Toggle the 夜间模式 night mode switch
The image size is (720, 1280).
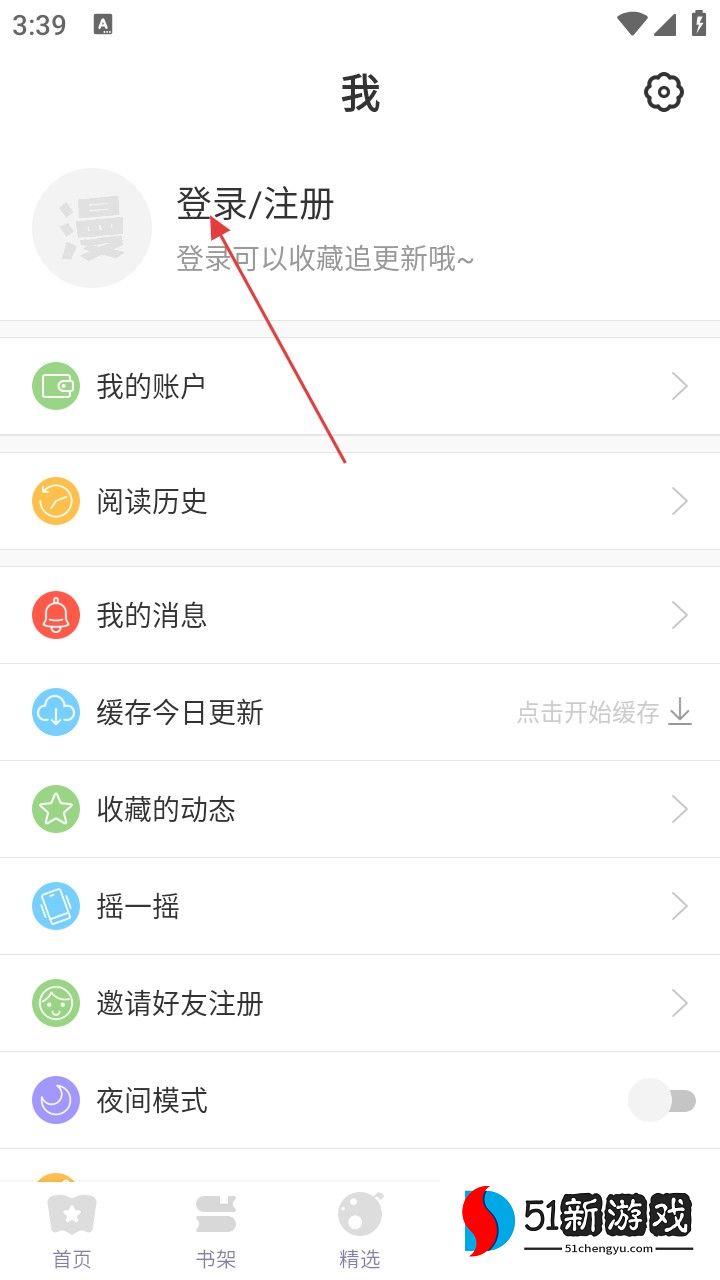662,1100
